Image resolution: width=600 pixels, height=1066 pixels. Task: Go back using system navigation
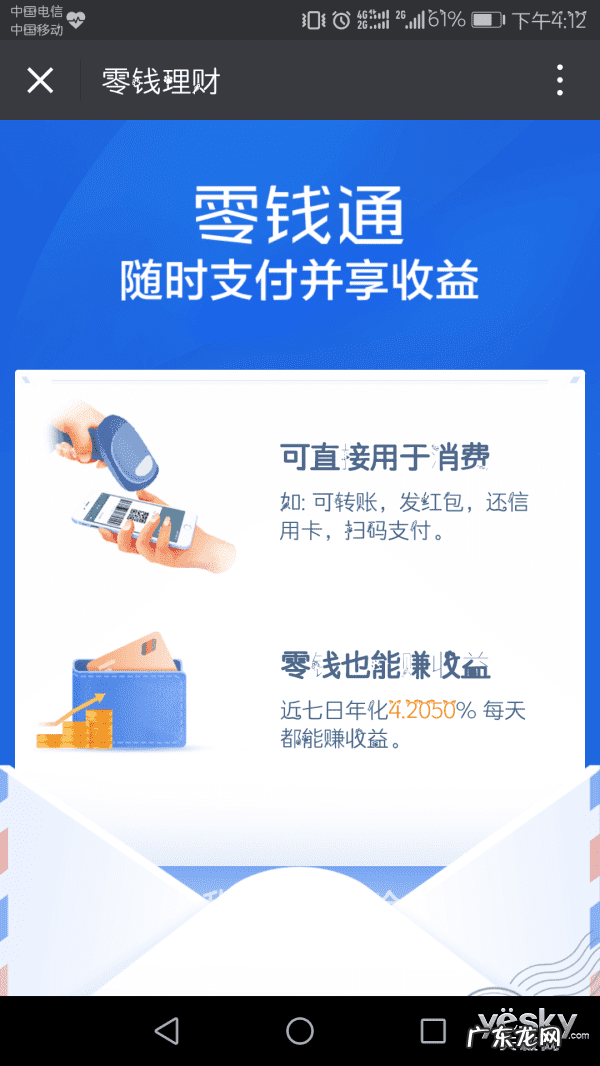tap(167, 1030)
